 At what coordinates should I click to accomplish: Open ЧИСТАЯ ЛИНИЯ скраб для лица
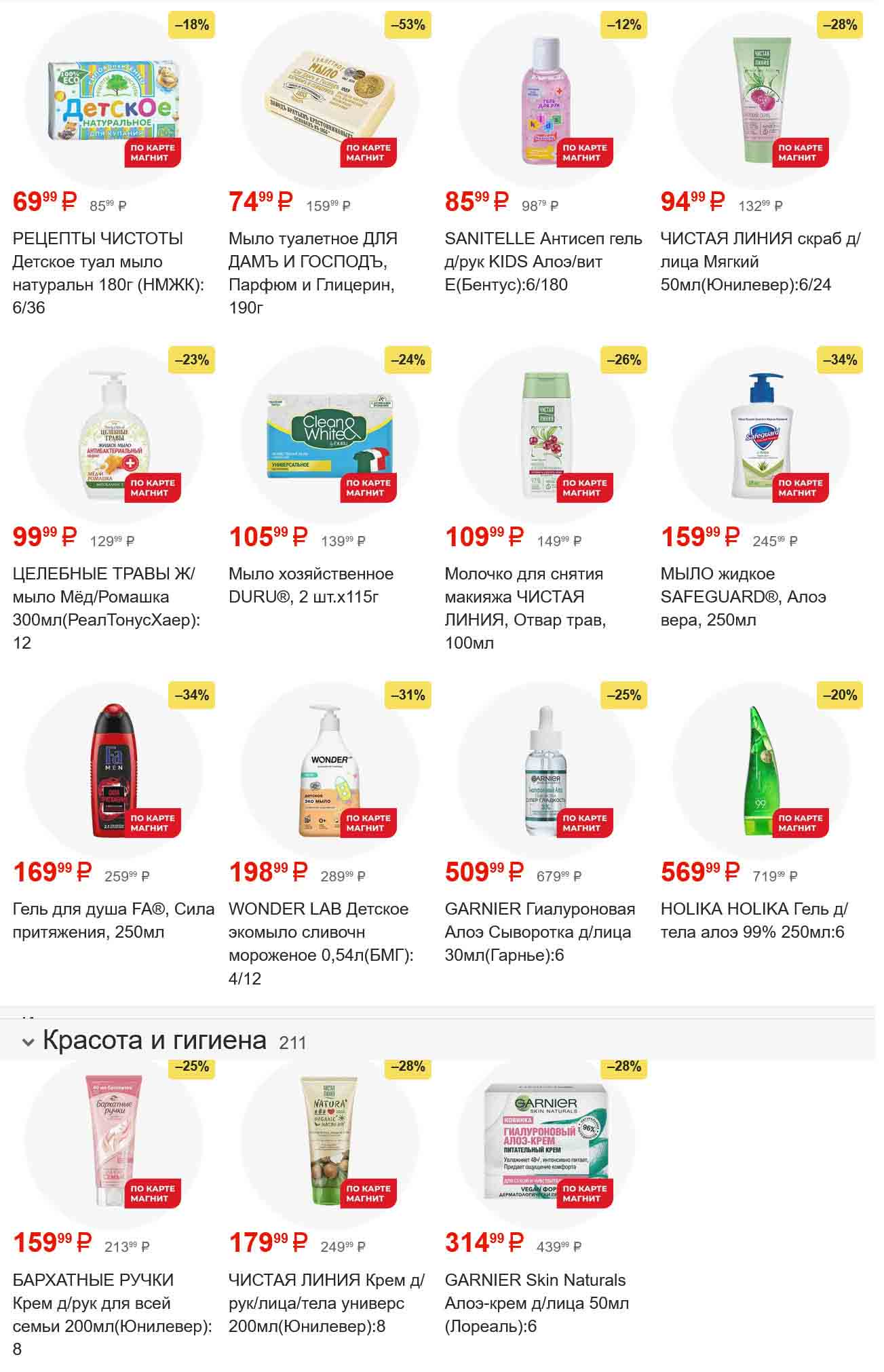coord(761,102)
